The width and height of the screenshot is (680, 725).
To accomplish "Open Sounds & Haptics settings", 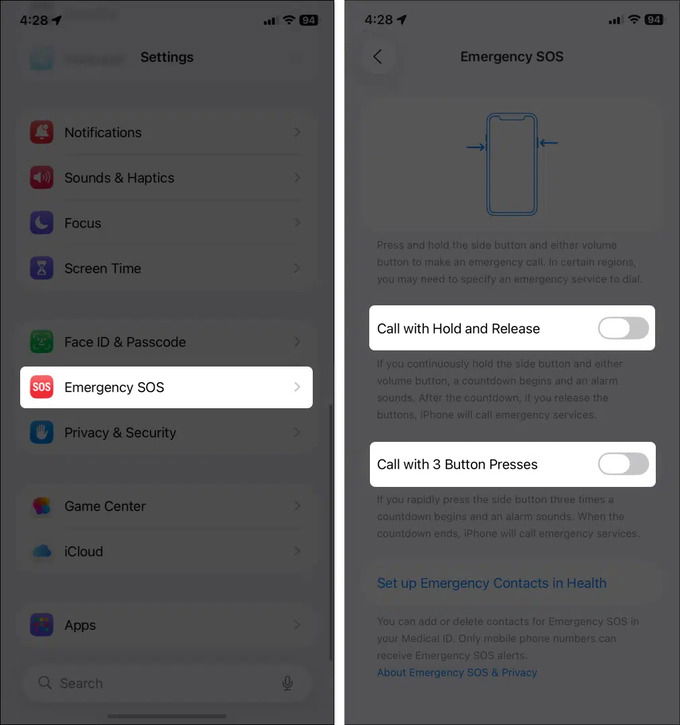I will click(x=166, y=178).
